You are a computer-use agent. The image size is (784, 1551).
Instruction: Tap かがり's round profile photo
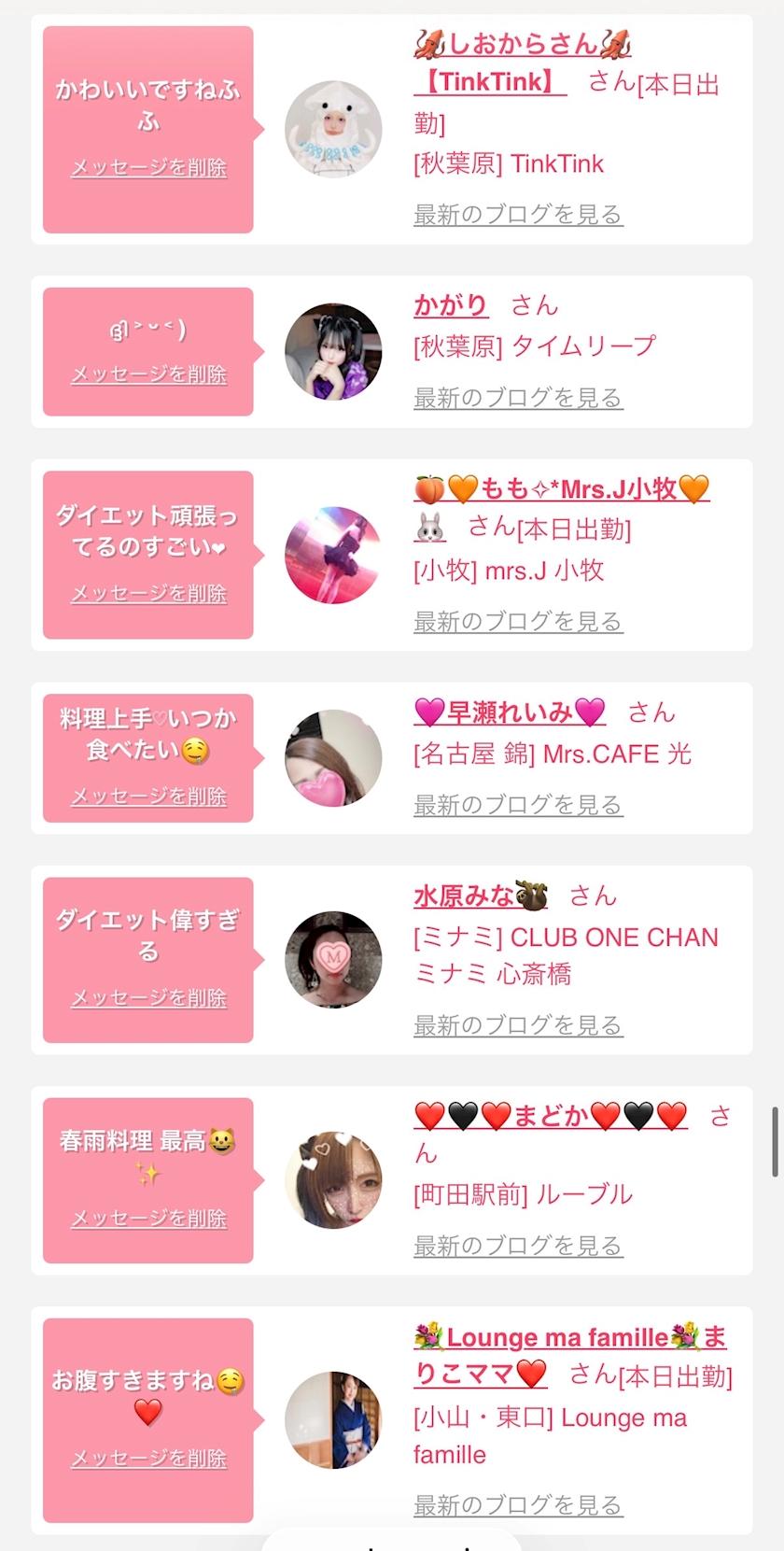click(333, 352)
